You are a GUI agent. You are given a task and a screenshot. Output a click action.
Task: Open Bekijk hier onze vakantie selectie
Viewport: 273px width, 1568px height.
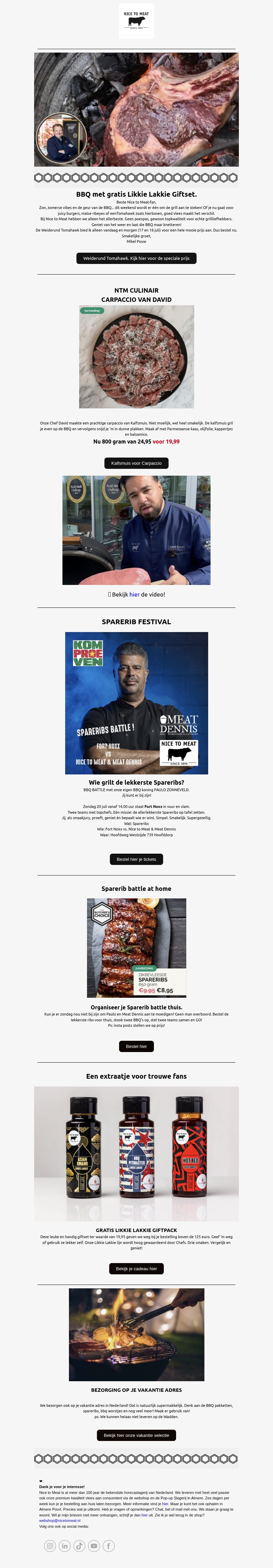[x=136, y=1435]
